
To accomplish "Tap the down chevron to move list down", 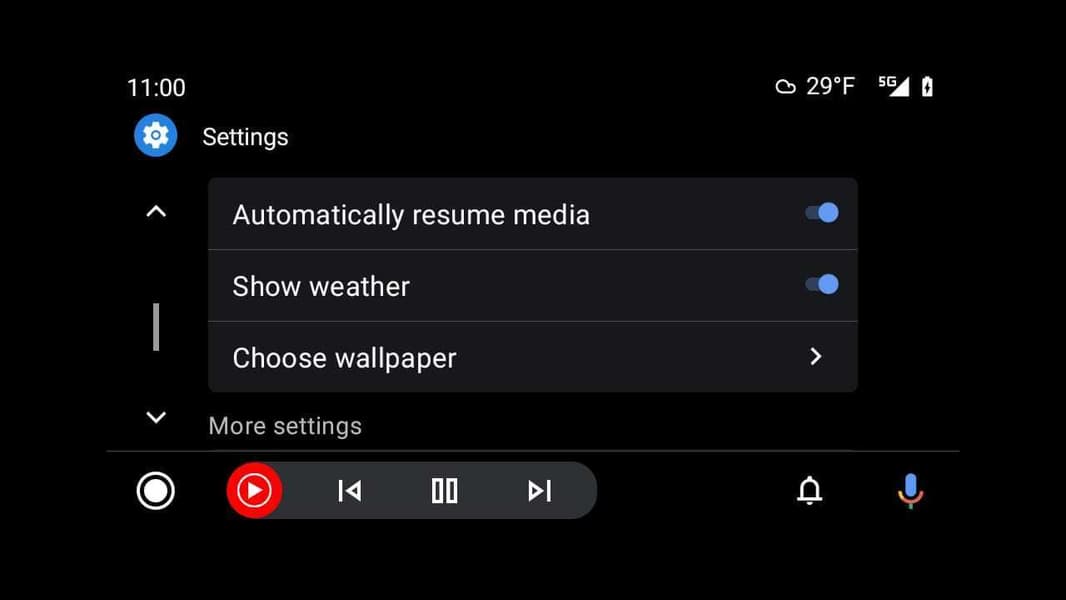I will pyautogui.click(x=156, y=417).
